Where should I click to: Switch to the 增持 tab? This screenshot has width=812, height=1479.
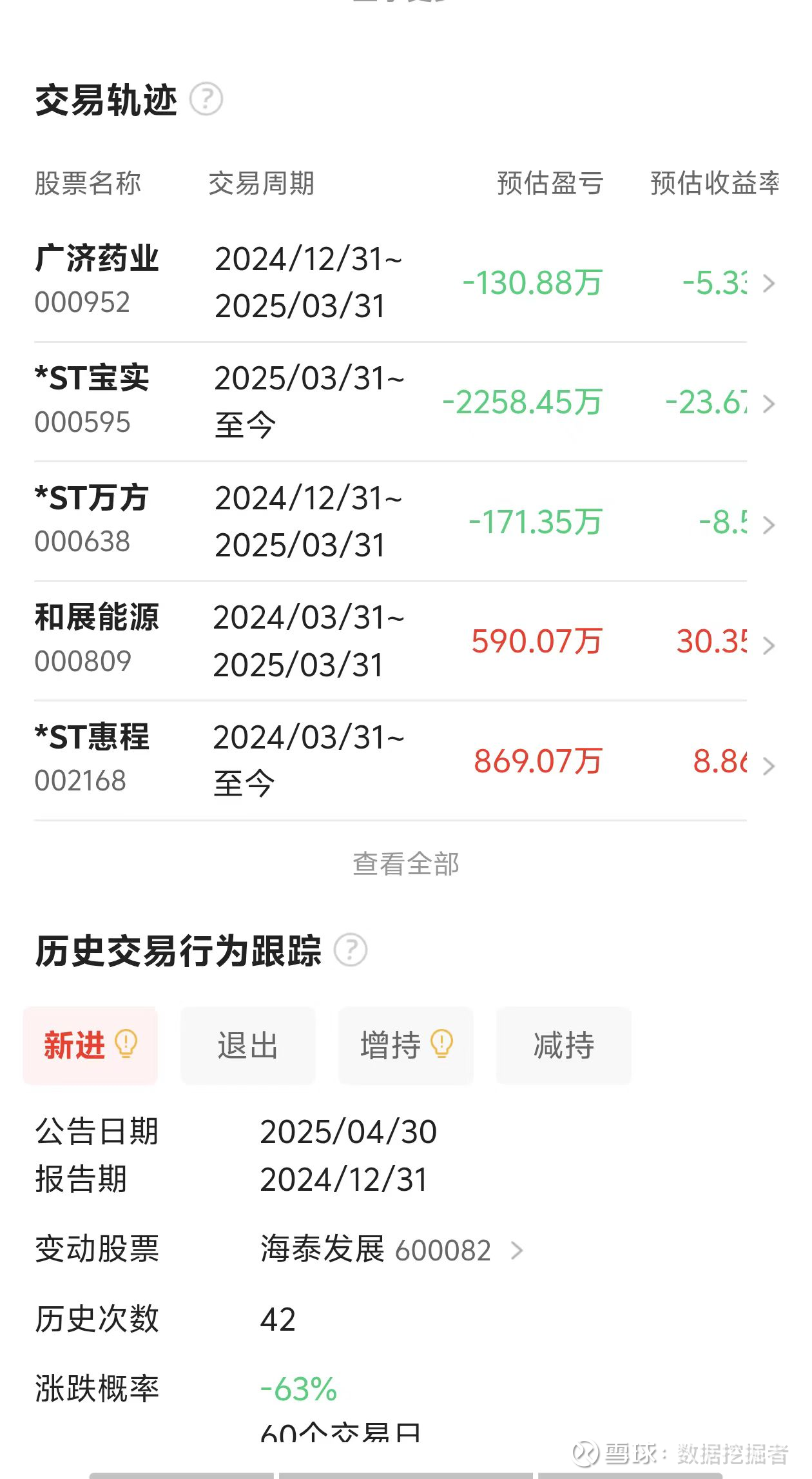click(x=406, y=1045)
